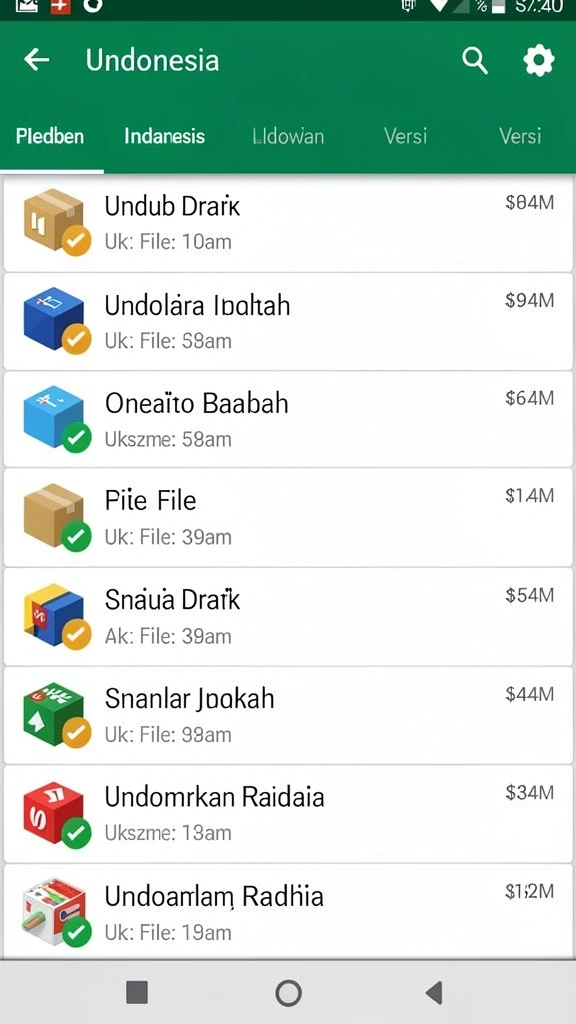The image size is (576, 1024).
Task: Open recent apps with the square button
Action: pos(137,992)
